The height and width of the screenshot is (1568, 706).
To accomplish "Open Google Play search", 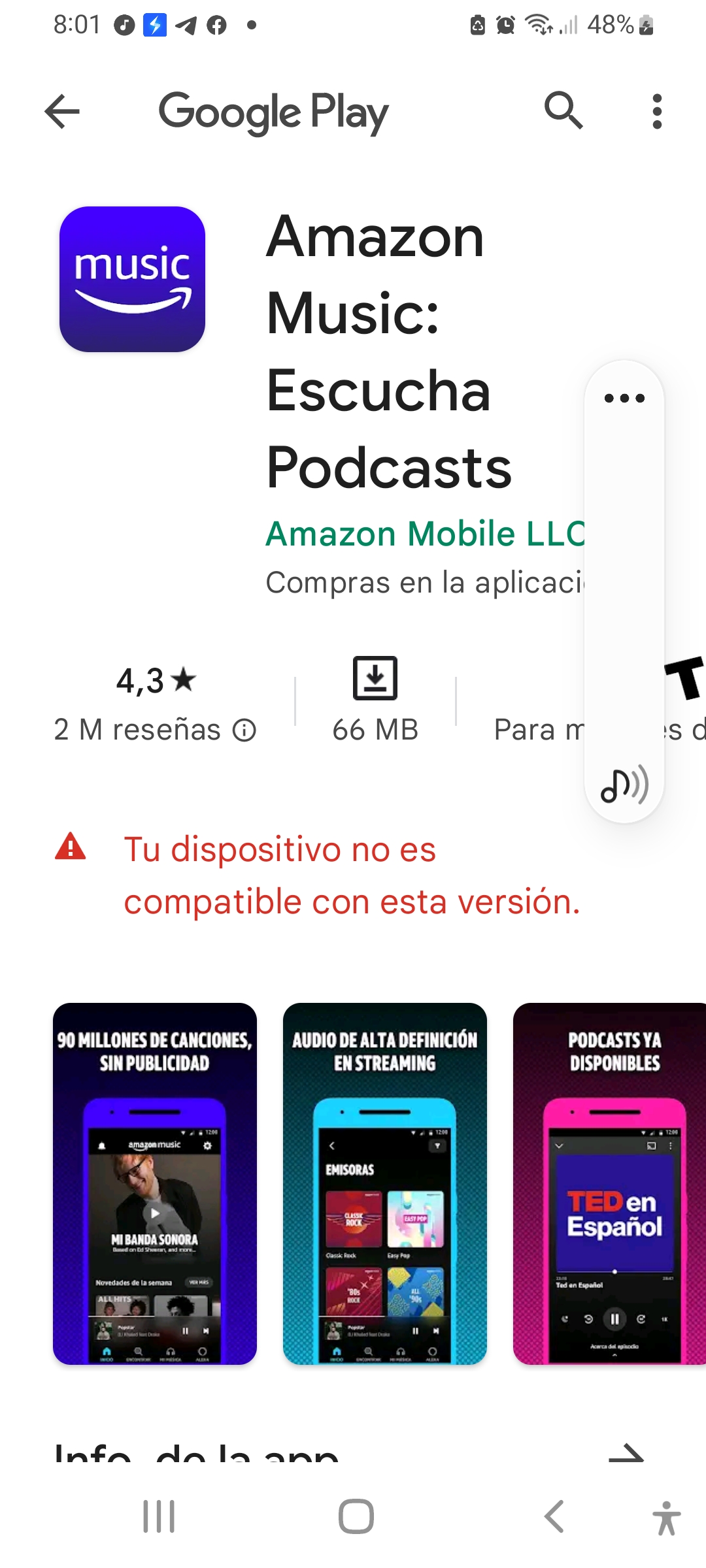I will tap(563, 110).
